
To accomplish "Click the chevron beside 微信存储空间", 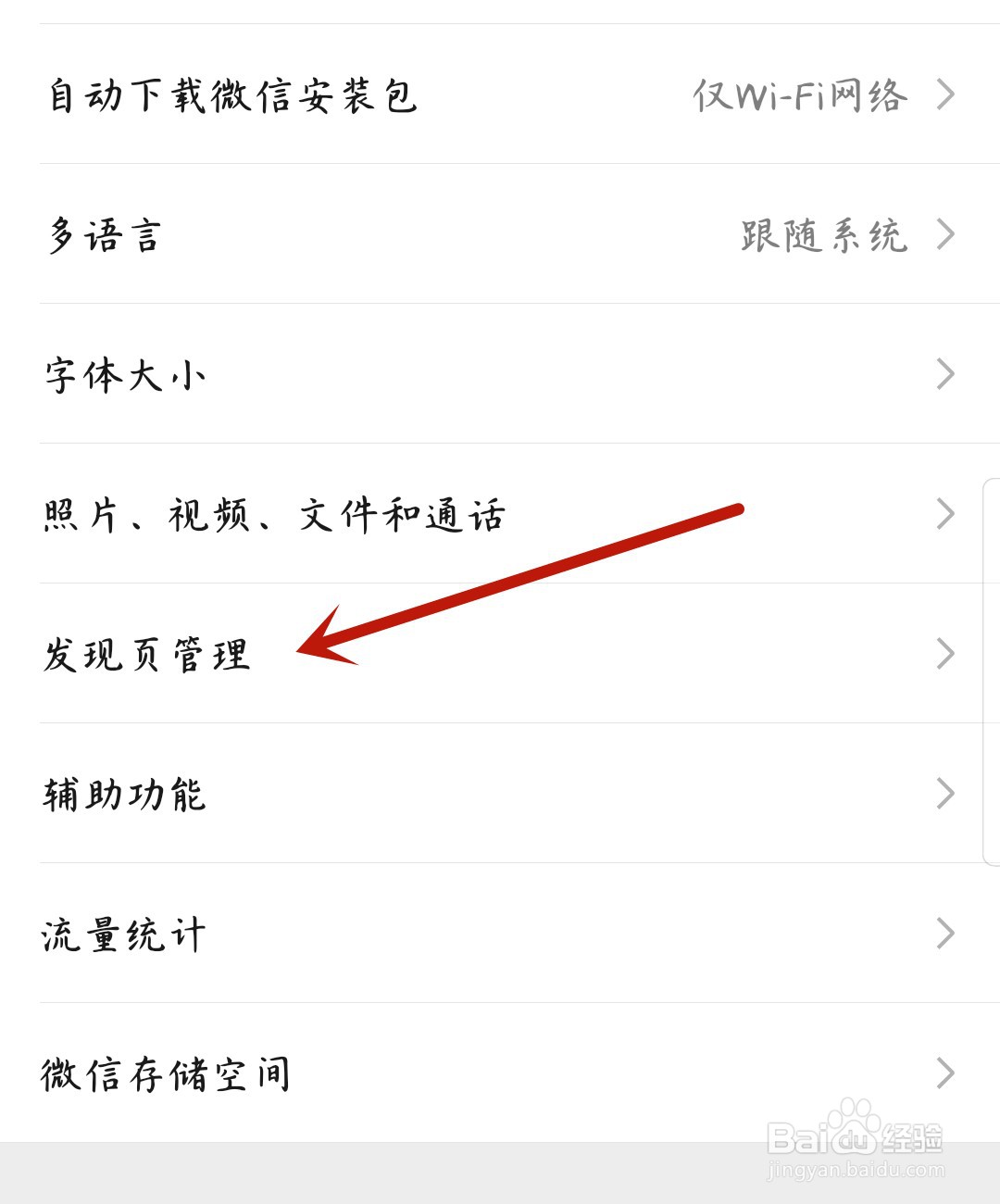I will point(946,1072).
